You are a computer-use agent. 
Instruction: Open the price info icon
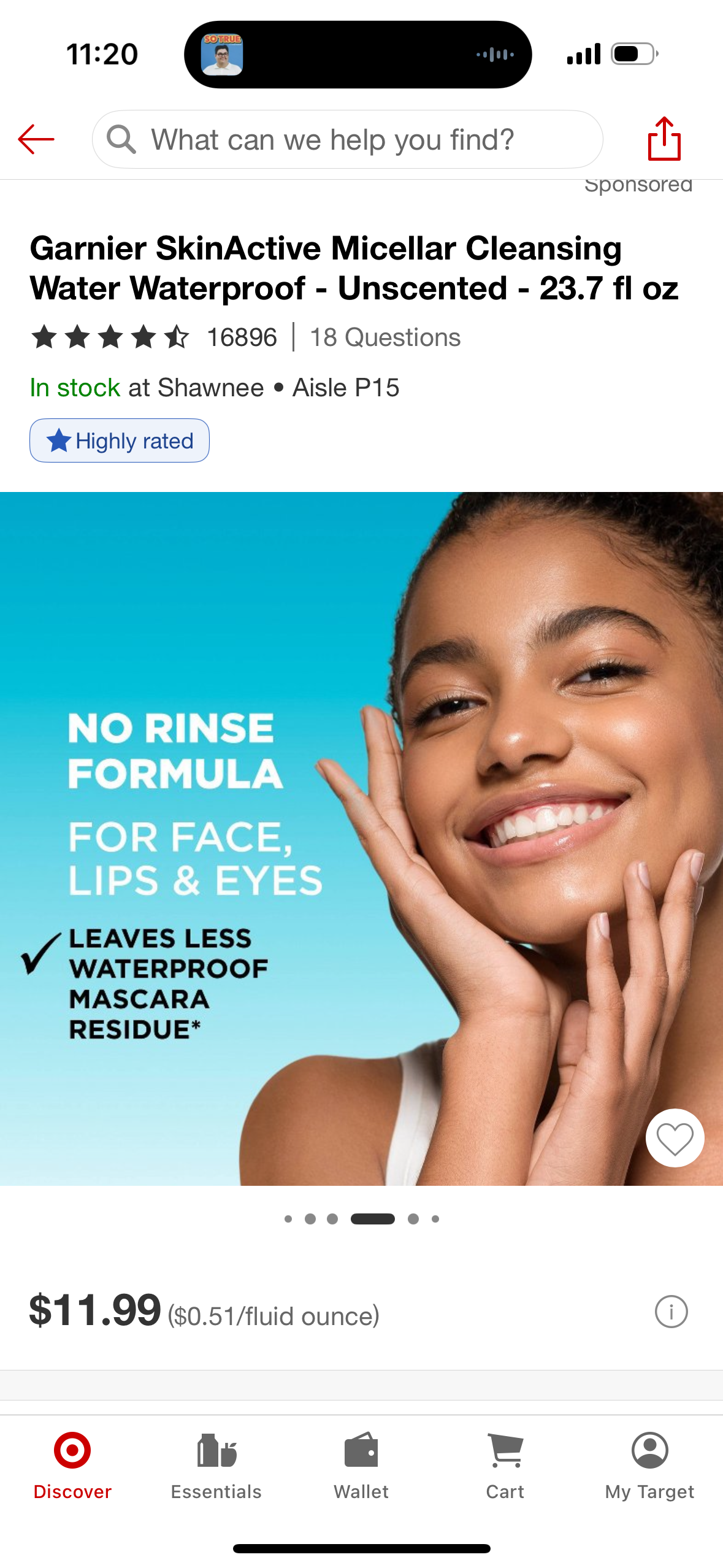point(671,1312)
